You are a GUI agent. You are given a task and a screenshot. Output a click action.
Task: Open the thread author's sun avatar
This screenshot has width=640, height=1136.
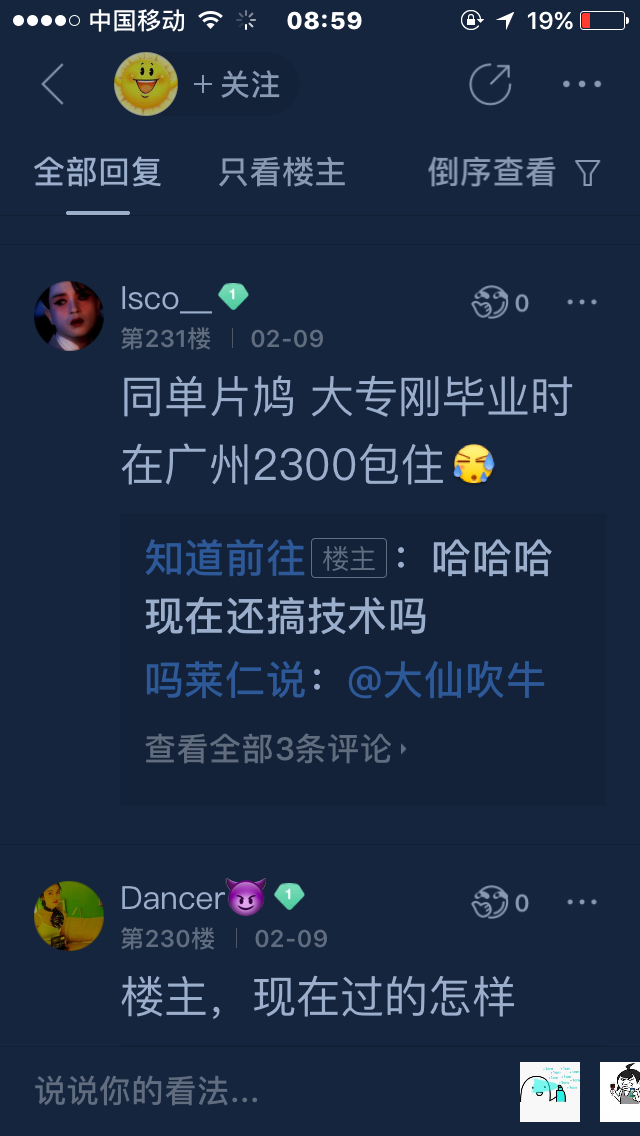point(146,85)
